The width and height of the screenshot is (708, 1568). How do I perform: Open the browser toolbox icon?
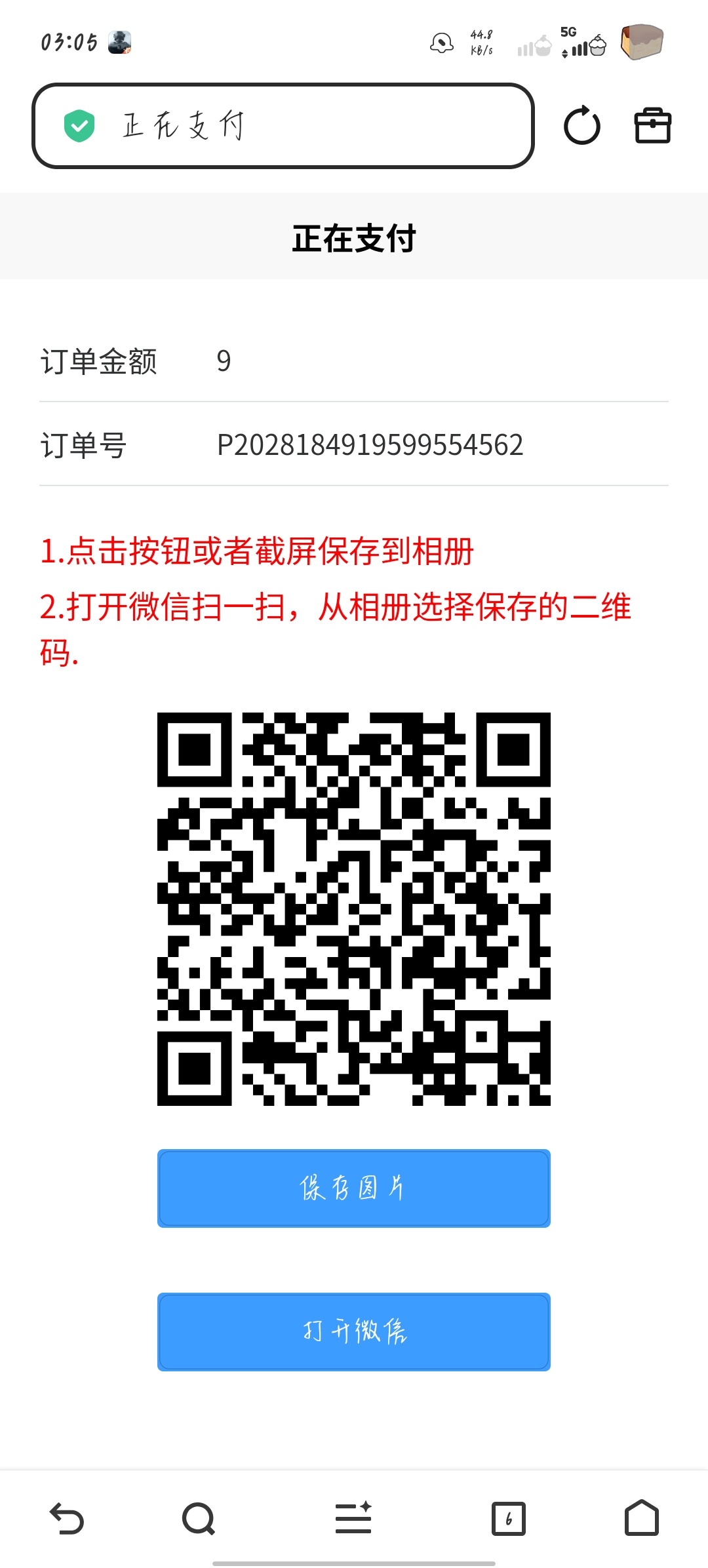tap(652, 125)
